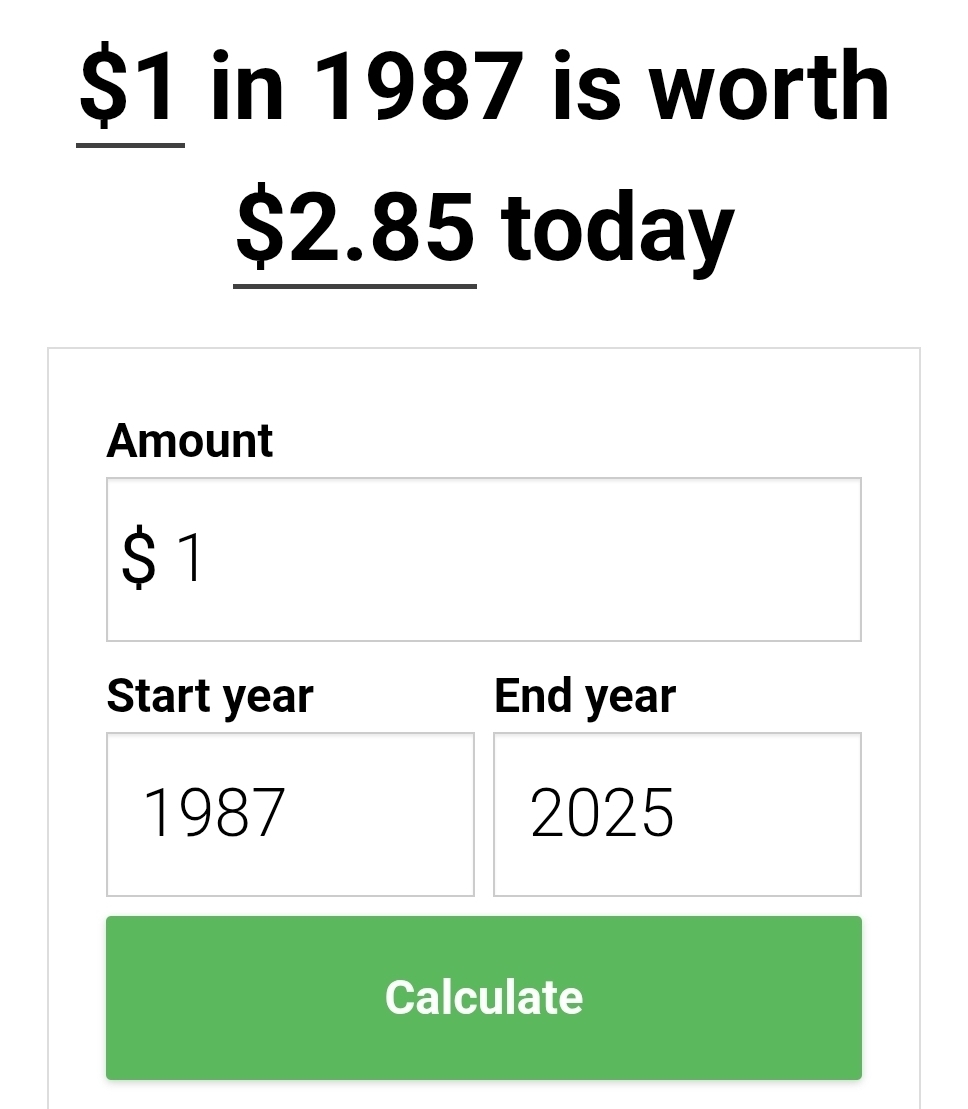Hit the green Calculate button
The width and height of the screenshot is (968, 1109).
pos(483,997)
